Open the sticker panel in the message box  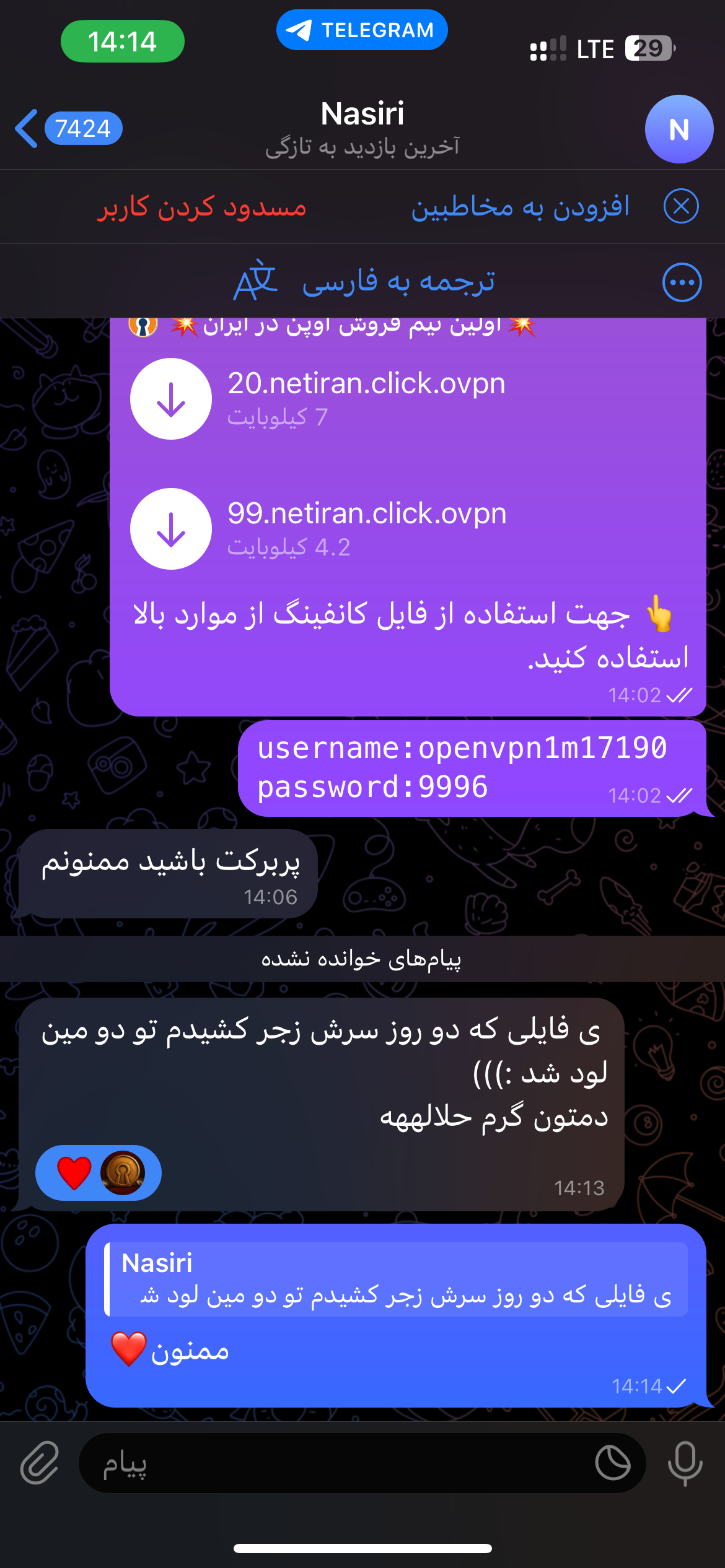click(612, 1463)
